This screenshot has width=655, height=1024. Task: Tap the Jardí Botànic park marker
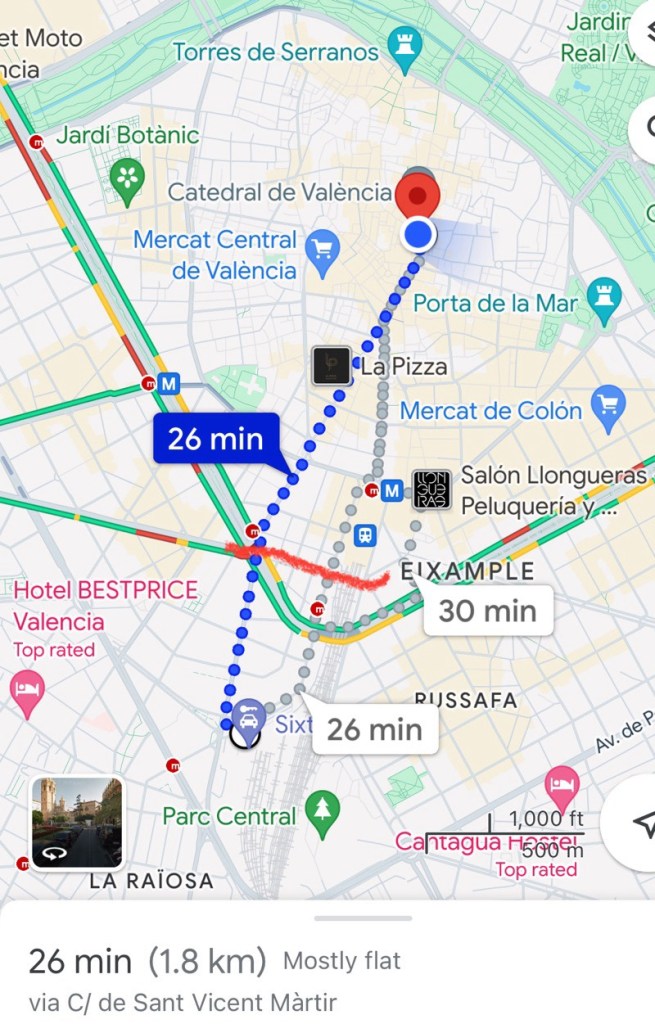click(x=127, y=181)
